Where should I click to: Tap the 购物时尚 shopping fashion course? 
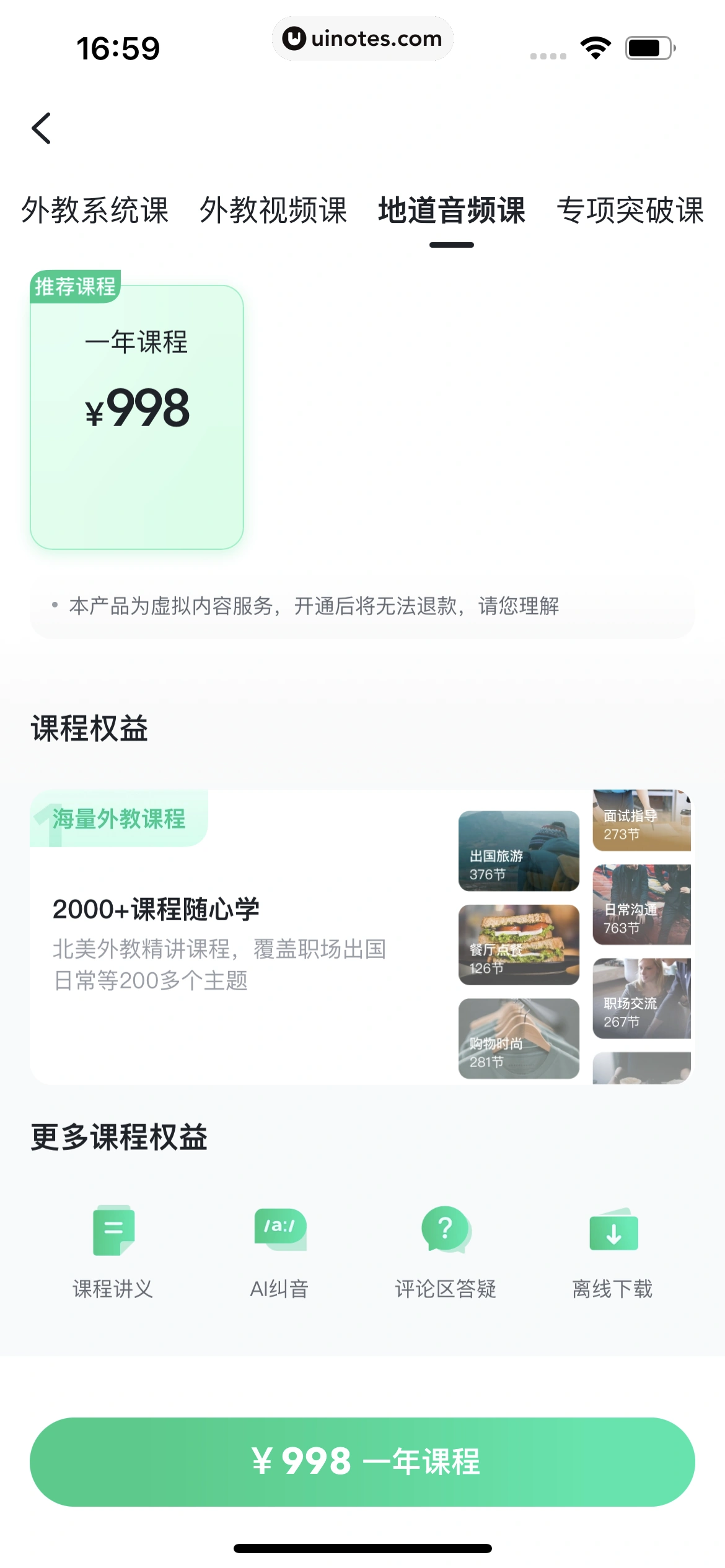[x=518, y=1040]
